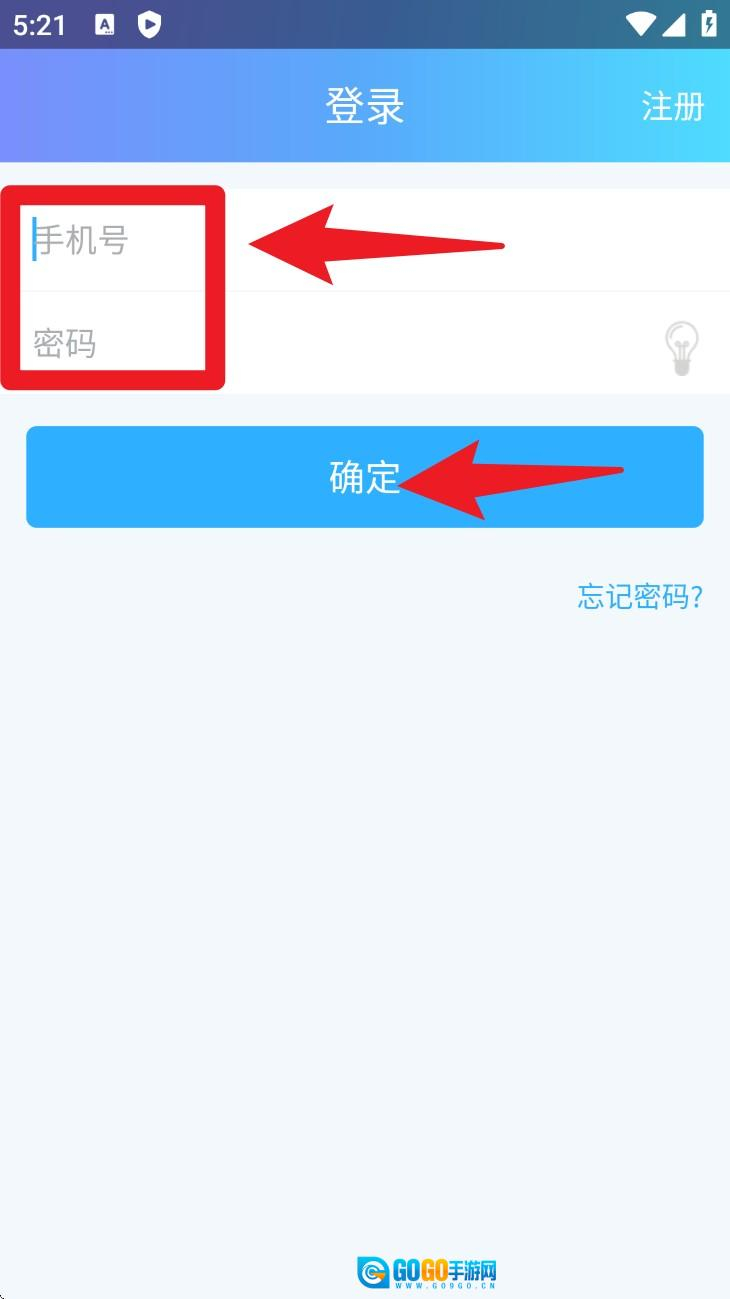This screenshot has width=730, height=1299.
Task: Open the 忘记密码? forgot password link
Action: click(640, 597)
